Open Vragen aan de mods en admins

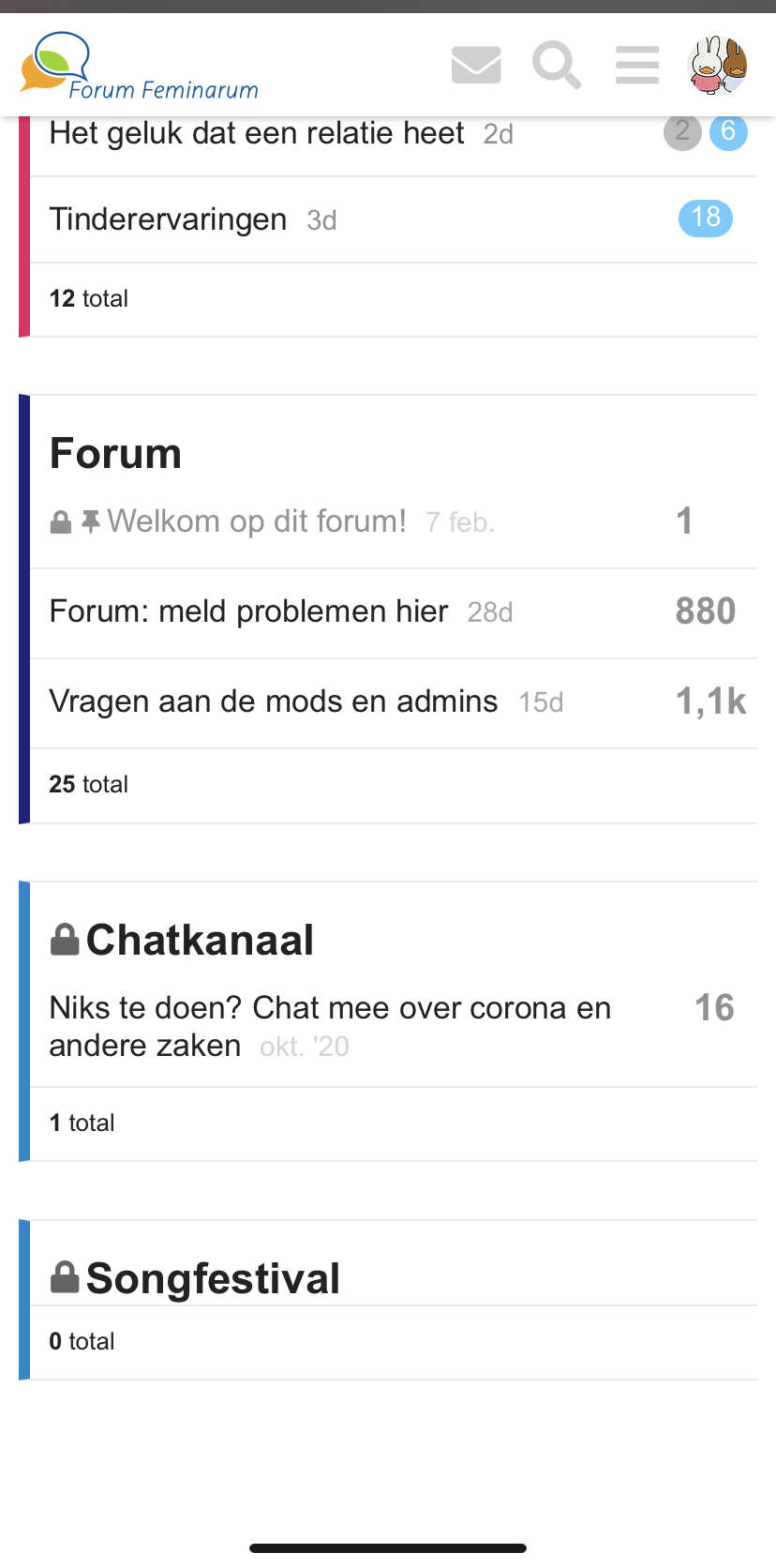274,701
